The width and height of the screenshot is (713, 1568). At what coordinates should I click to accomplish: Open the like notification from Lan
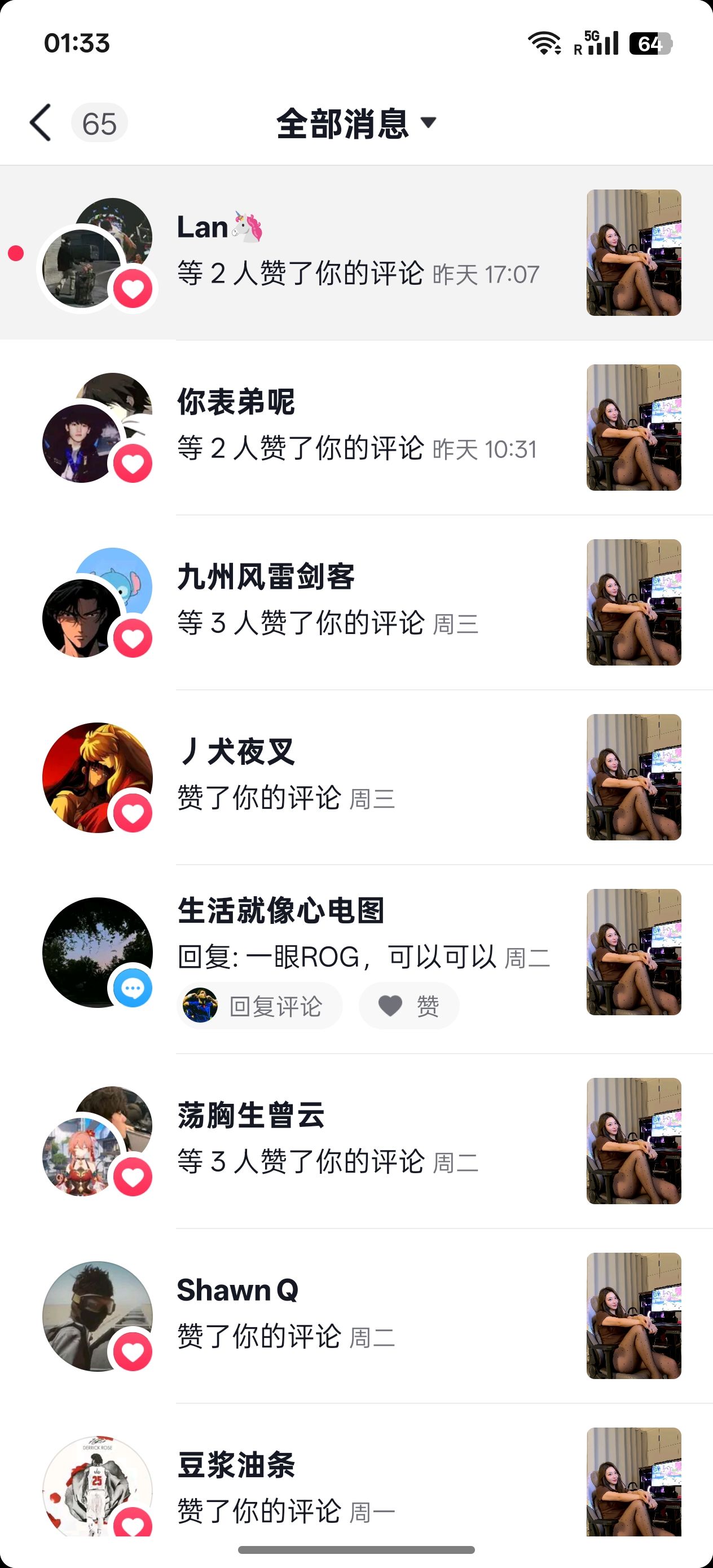(x=358, y=252)
